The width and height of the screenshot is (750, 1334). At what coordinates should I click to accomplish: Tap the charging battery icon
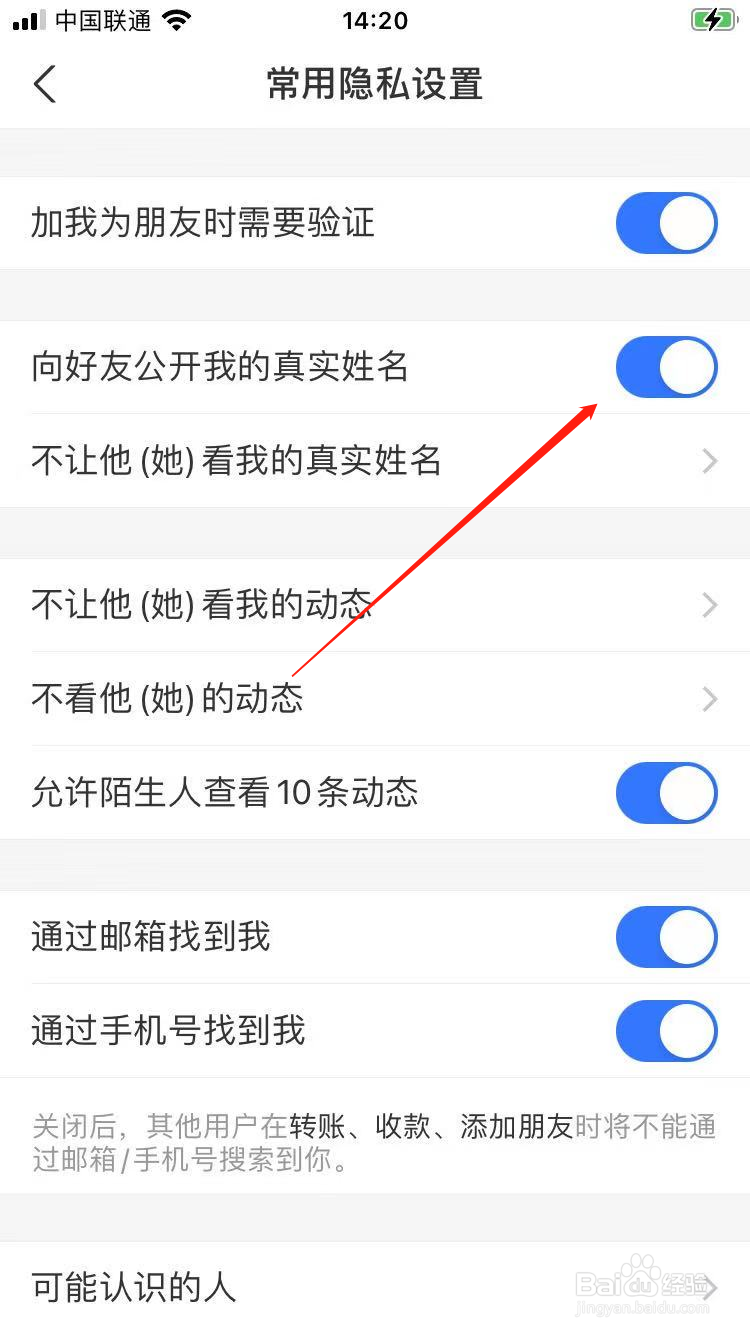tap(713, 18)
